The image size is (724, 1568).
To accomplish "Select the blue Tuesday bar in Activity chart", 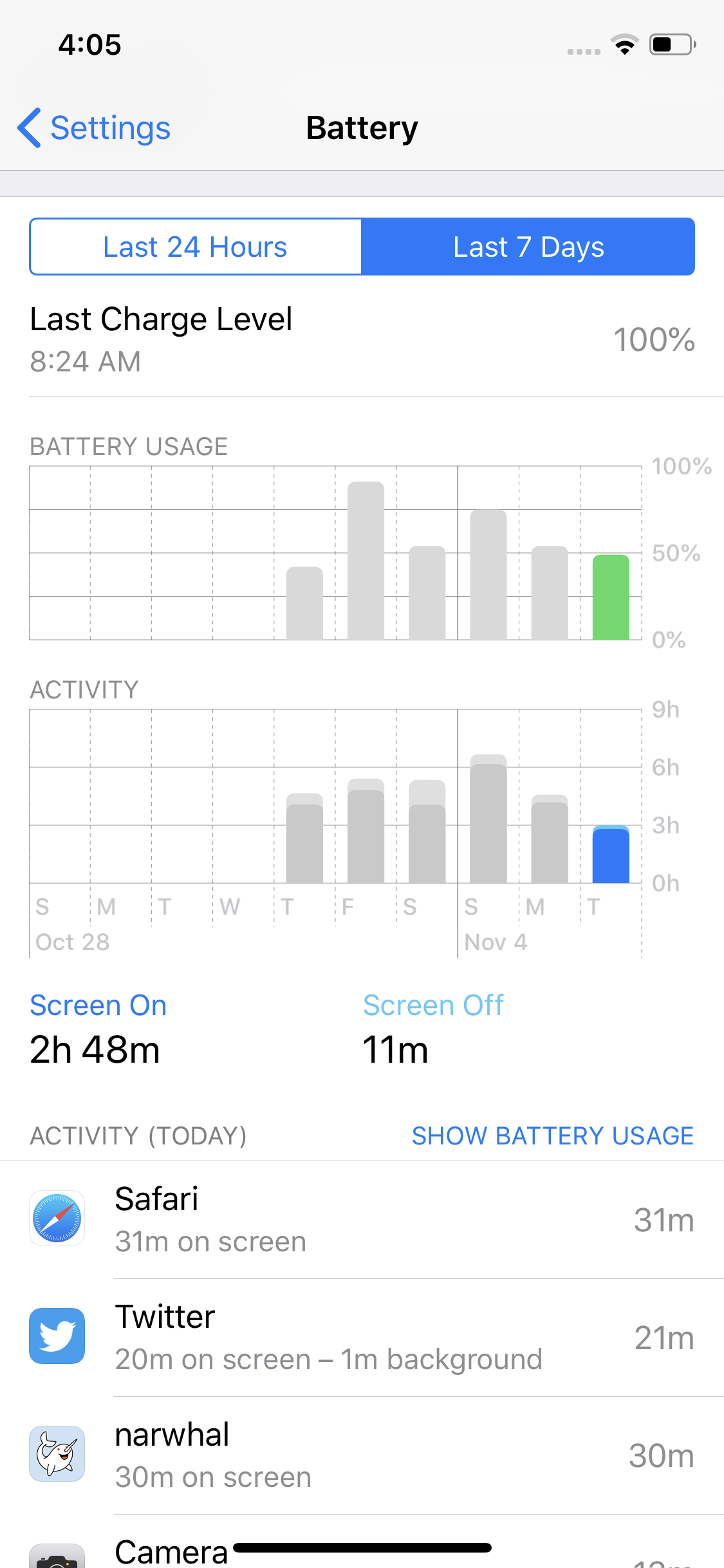I will point(611,854).
